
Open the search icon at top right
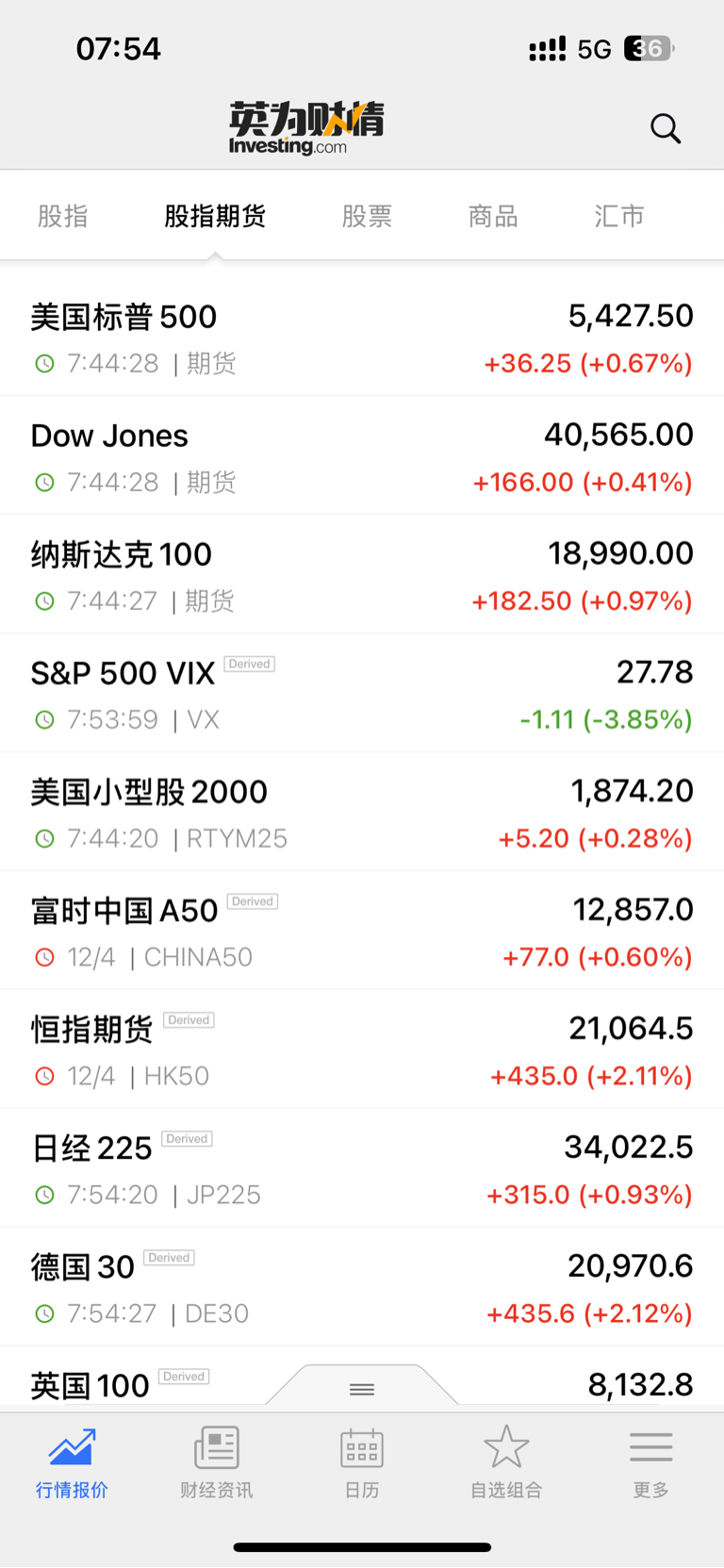[x=666, y=128]
